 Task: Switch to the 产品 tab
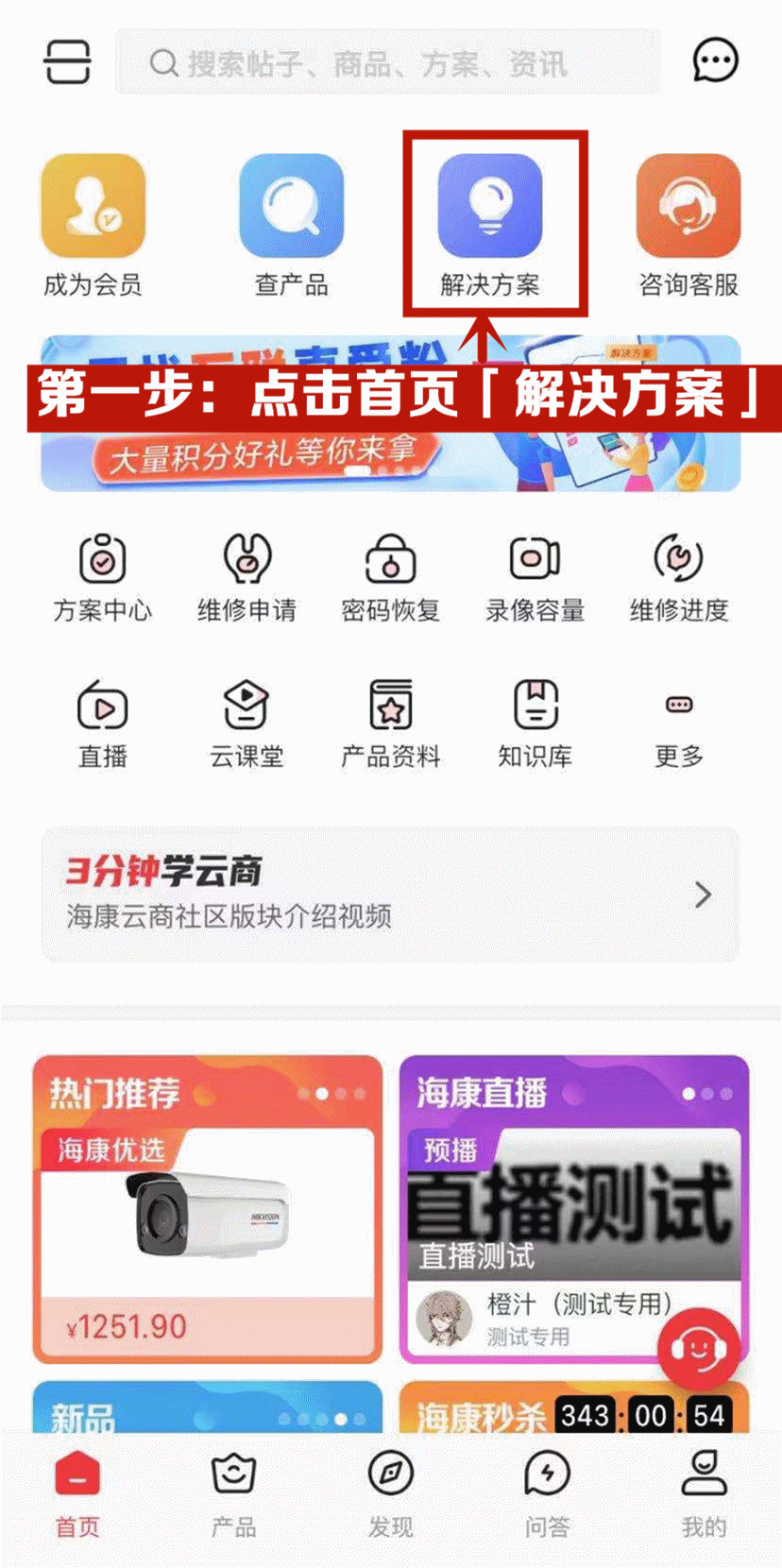point(235,1497)
